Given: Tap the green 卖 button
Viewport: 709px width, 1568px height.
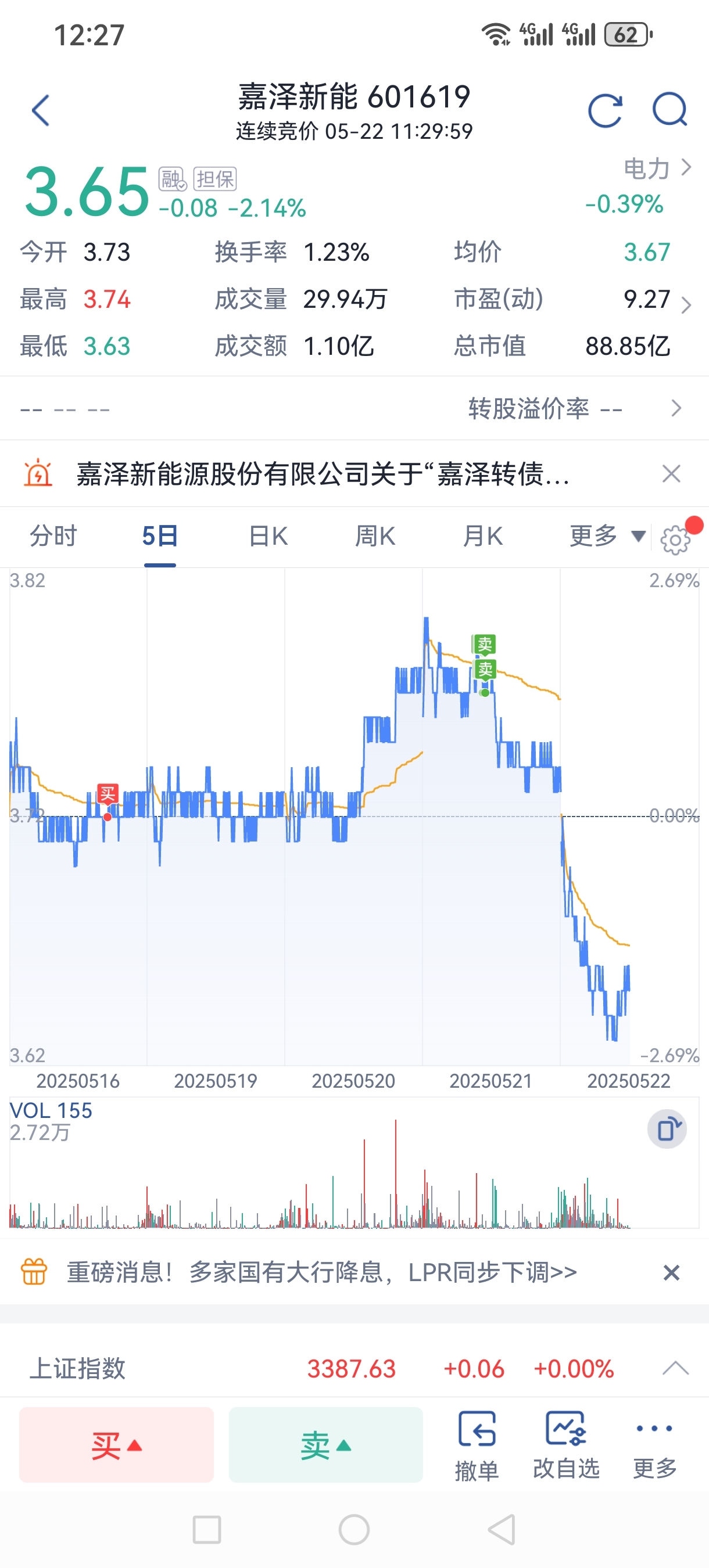Looking at the screenshot, I should [x=326, y=1444].
